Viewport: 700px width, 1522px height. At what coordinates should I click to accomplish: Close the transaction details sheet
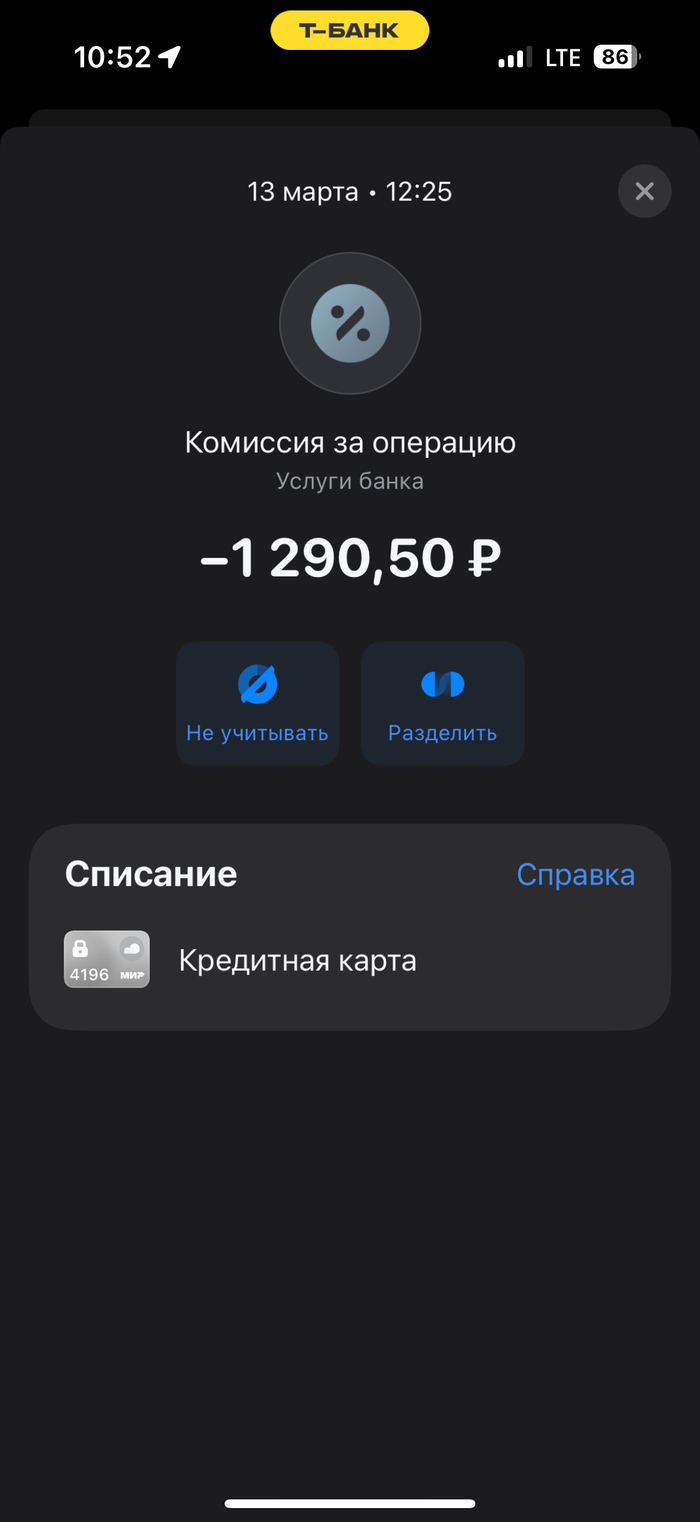[644, 191]
